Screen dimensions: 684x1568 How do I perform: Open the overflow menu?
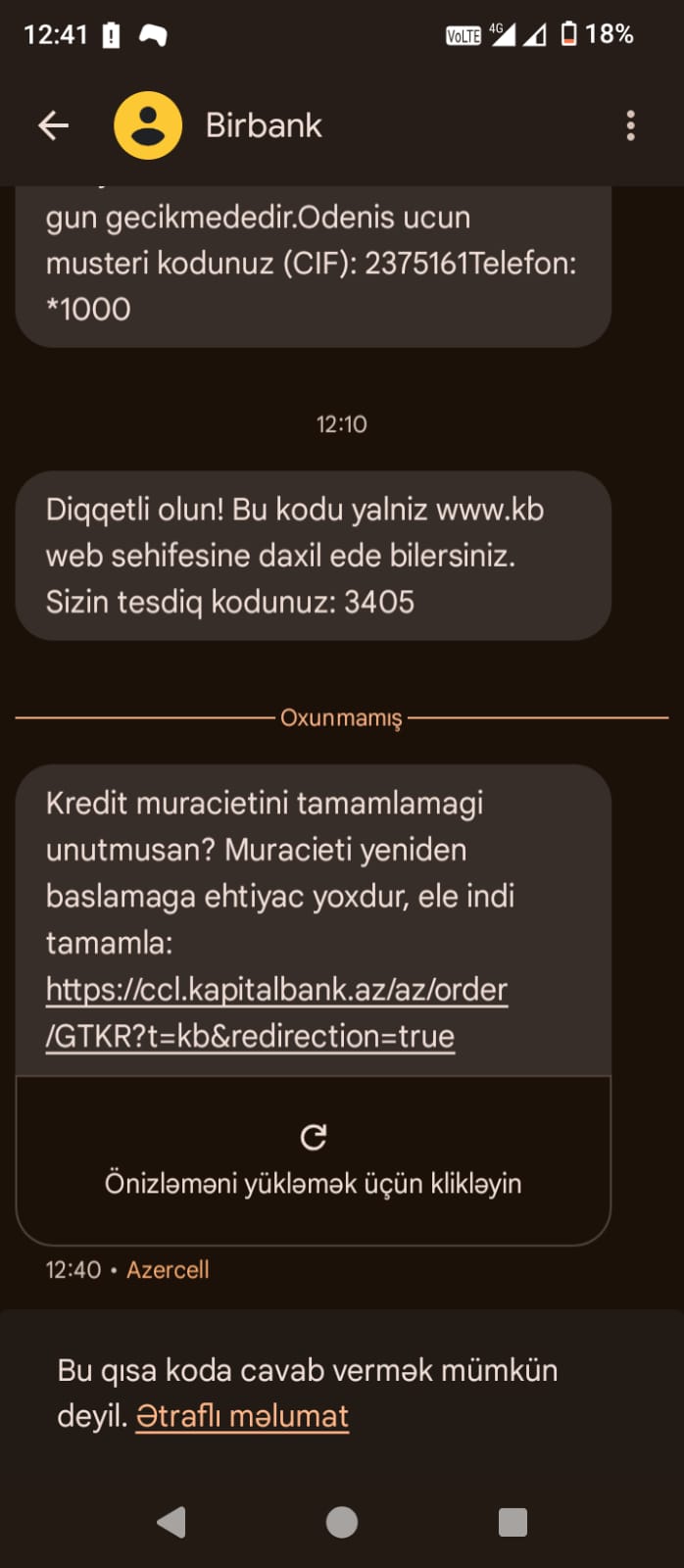coord(630,125)
